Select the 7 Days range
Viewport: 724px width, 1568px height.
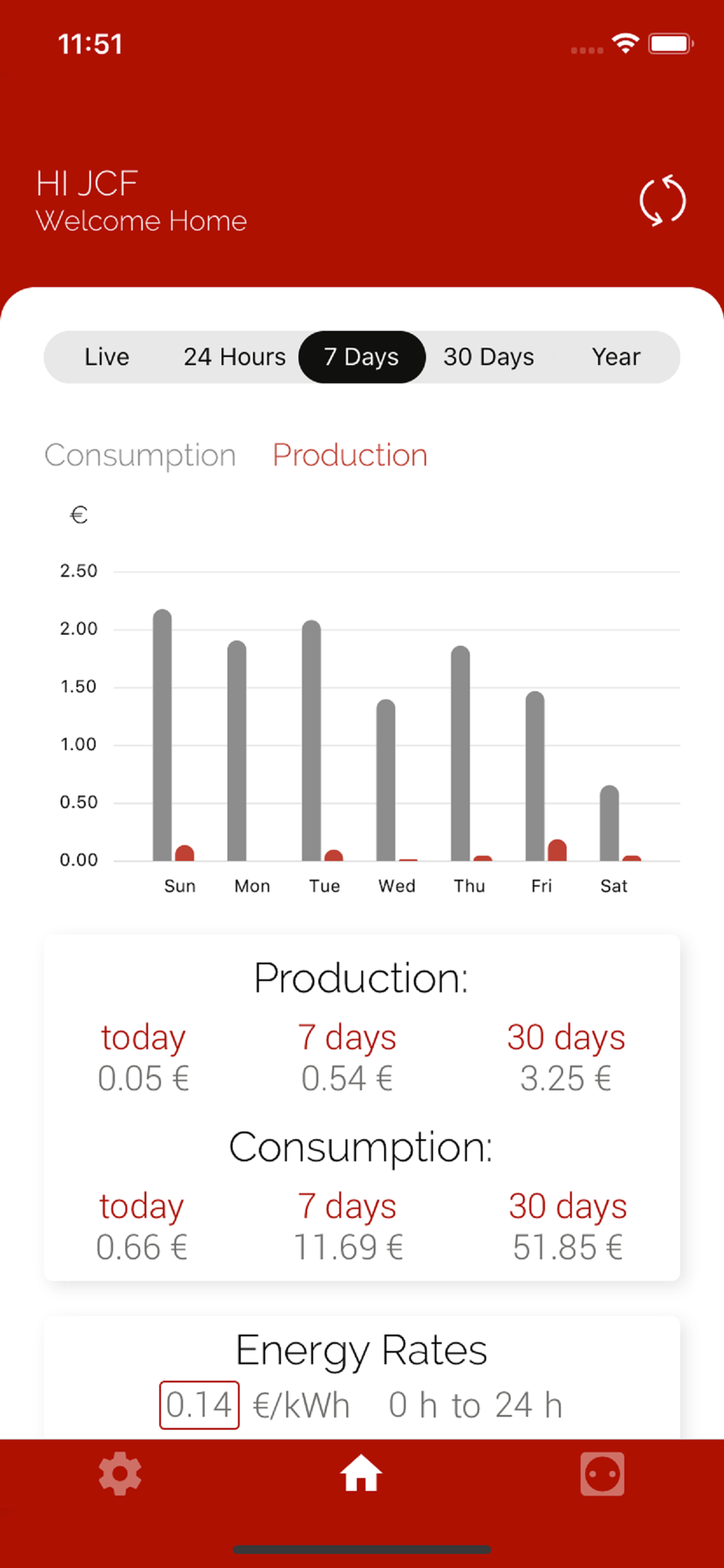(362, 357)
